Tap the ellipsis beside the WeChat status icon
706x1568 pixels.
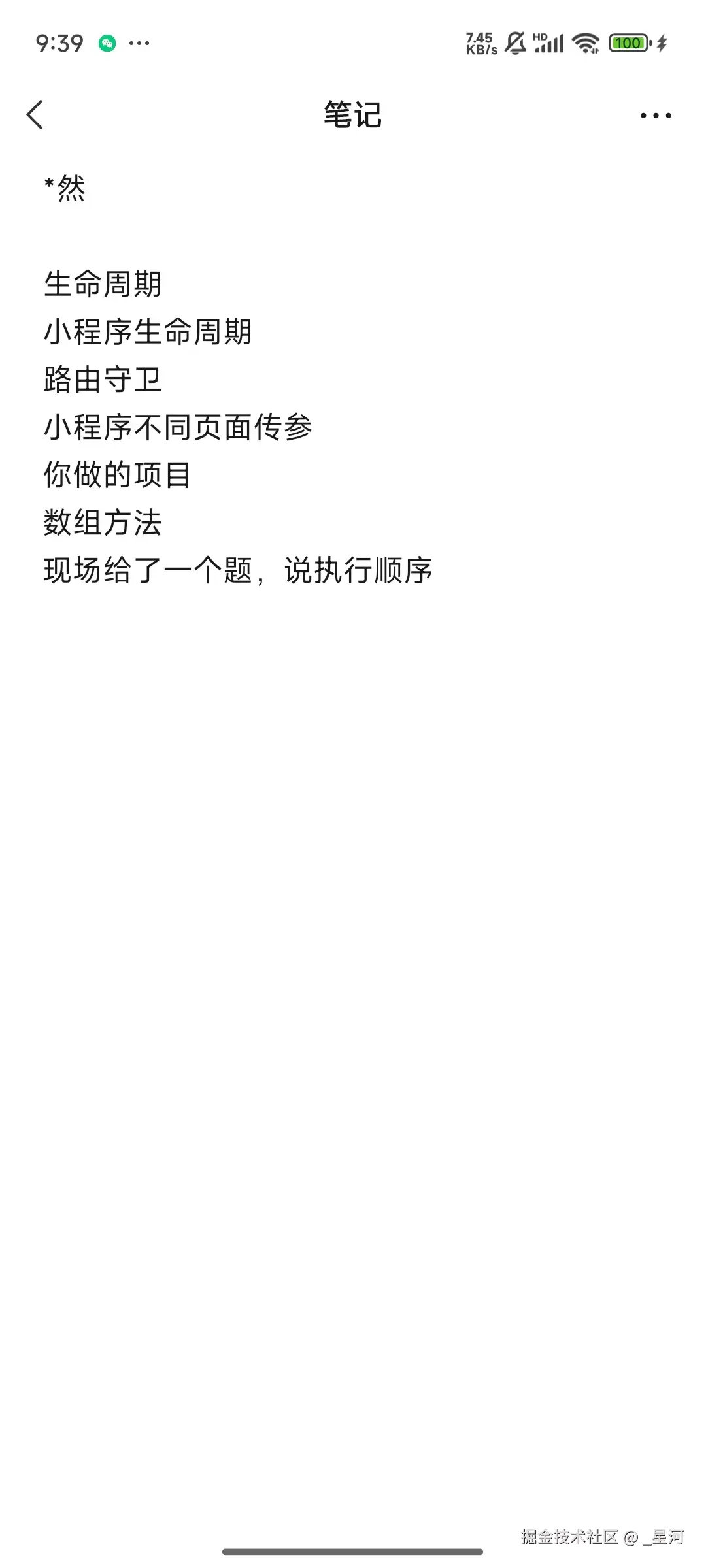pyautogui.click(x=139, y=43)
